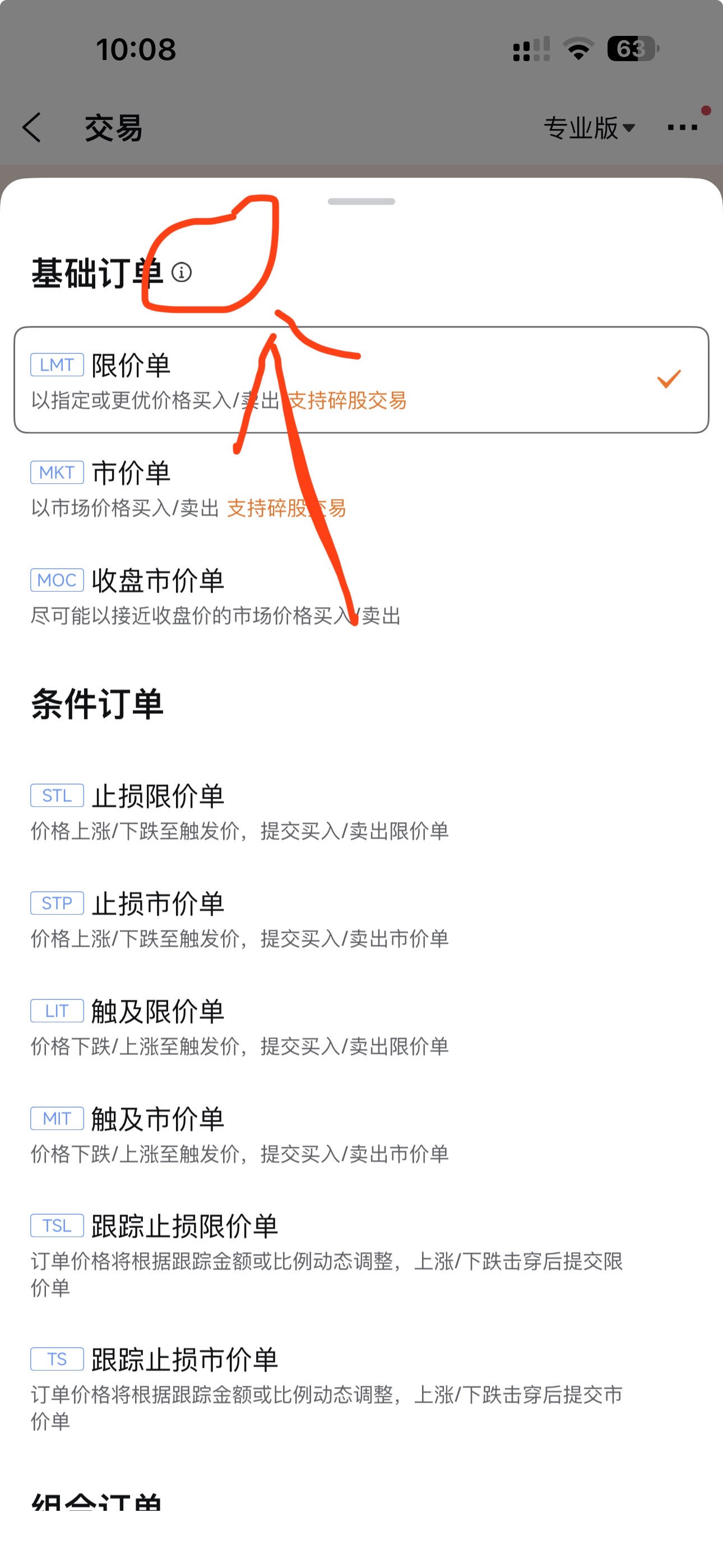Tap the MKT 市价单 badge
The height and width of the screenshot is (1568, 723).
(56, 472)
